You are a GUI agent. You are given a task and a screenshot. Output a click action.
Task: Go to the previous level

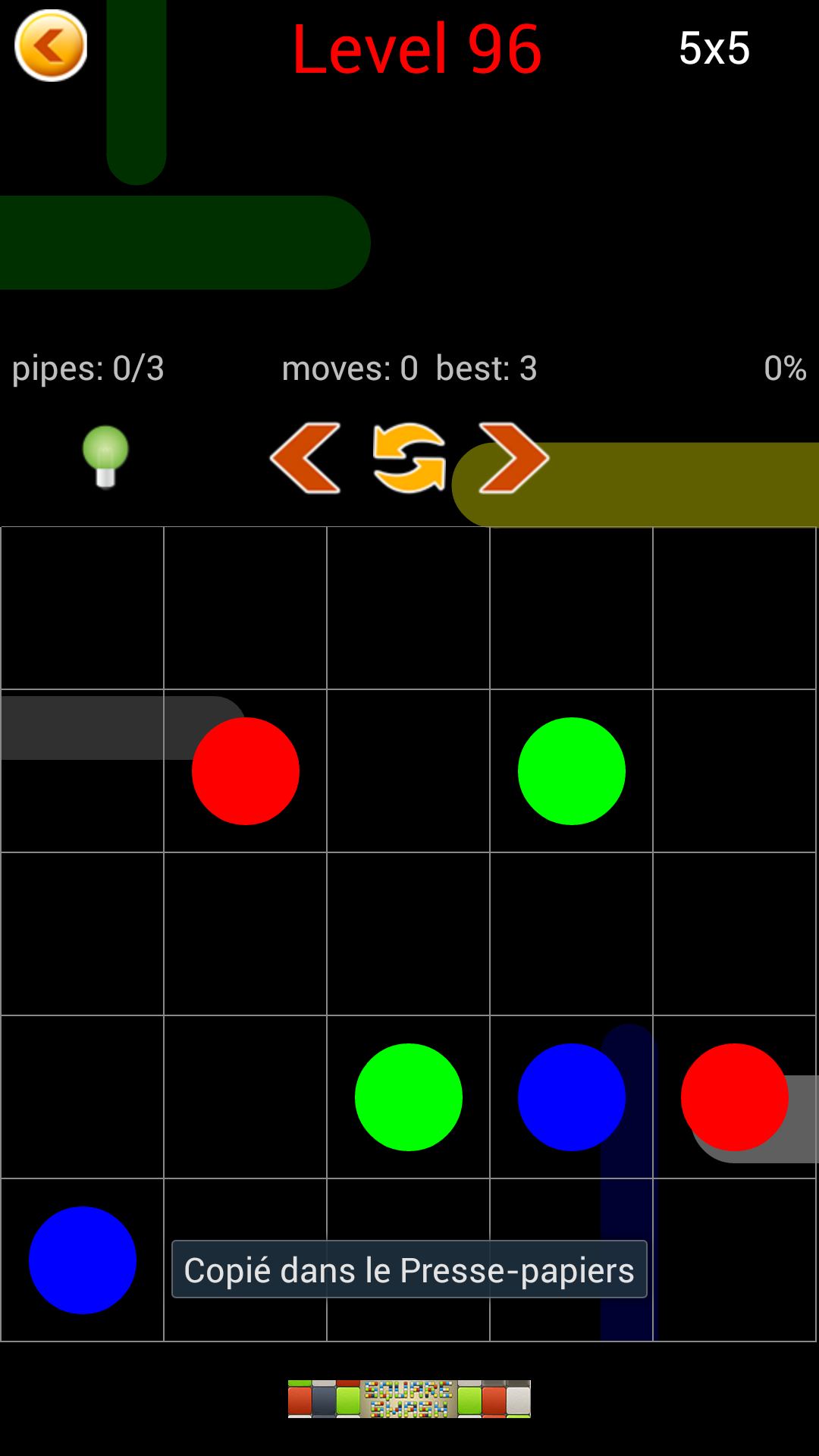305,458
